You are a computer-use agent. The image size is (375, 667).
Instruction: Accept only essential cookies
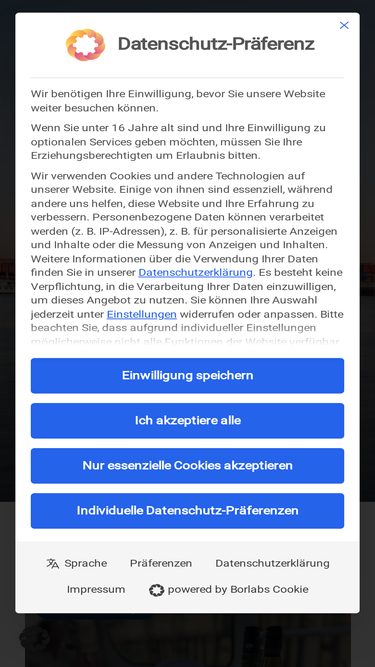point(188,466)
